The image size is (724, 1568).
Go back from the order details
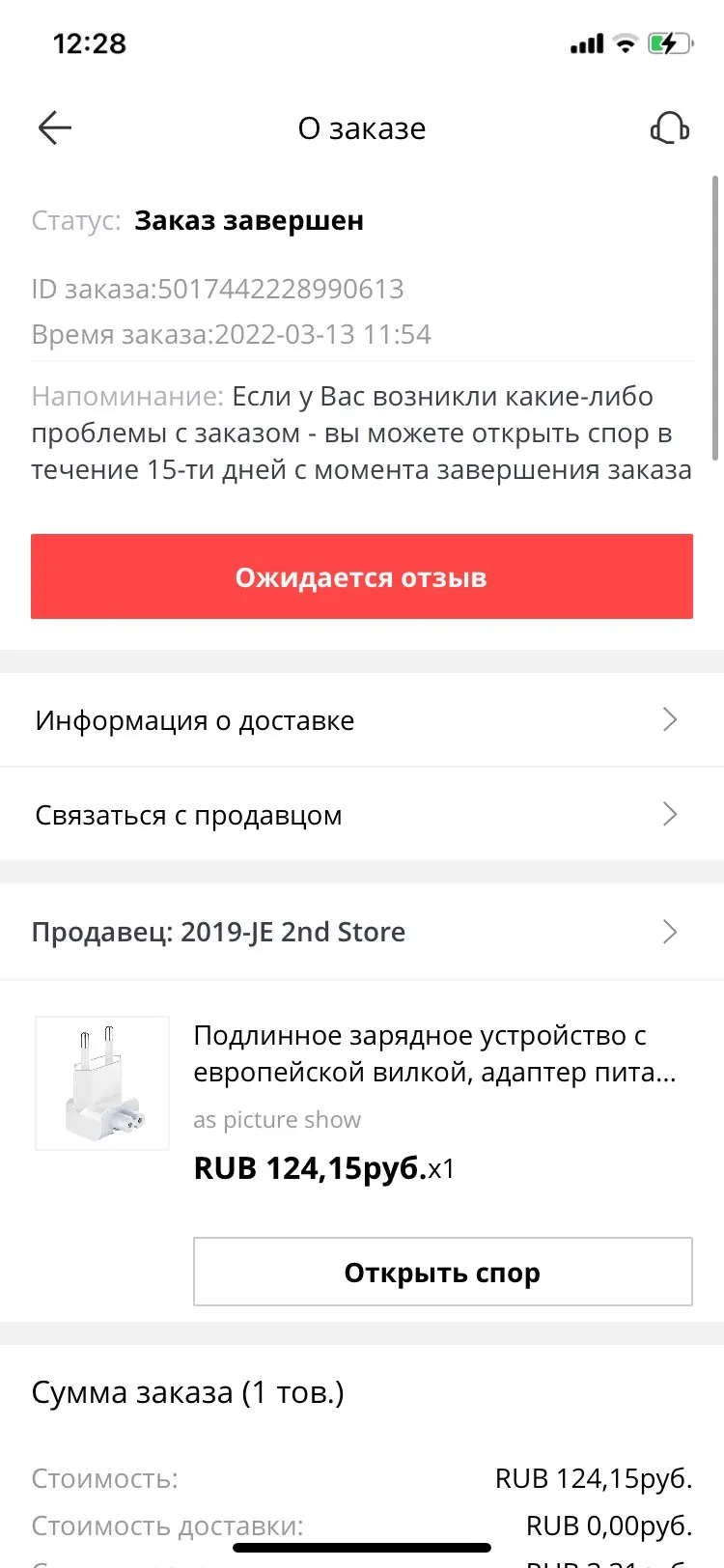click(55, 128)
